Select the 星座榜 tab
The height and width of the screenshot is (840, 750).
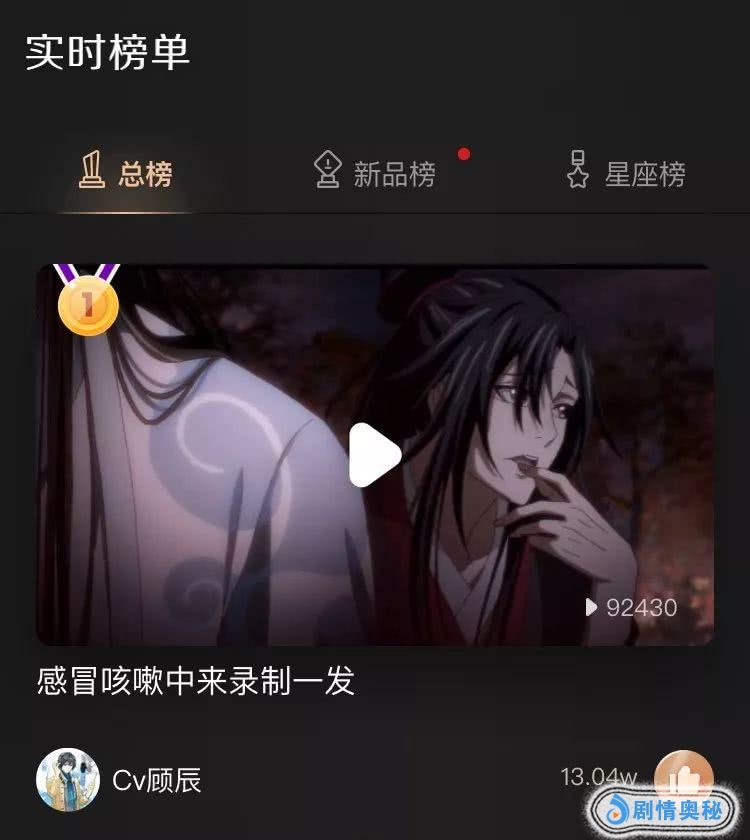(x=626, y=174)
